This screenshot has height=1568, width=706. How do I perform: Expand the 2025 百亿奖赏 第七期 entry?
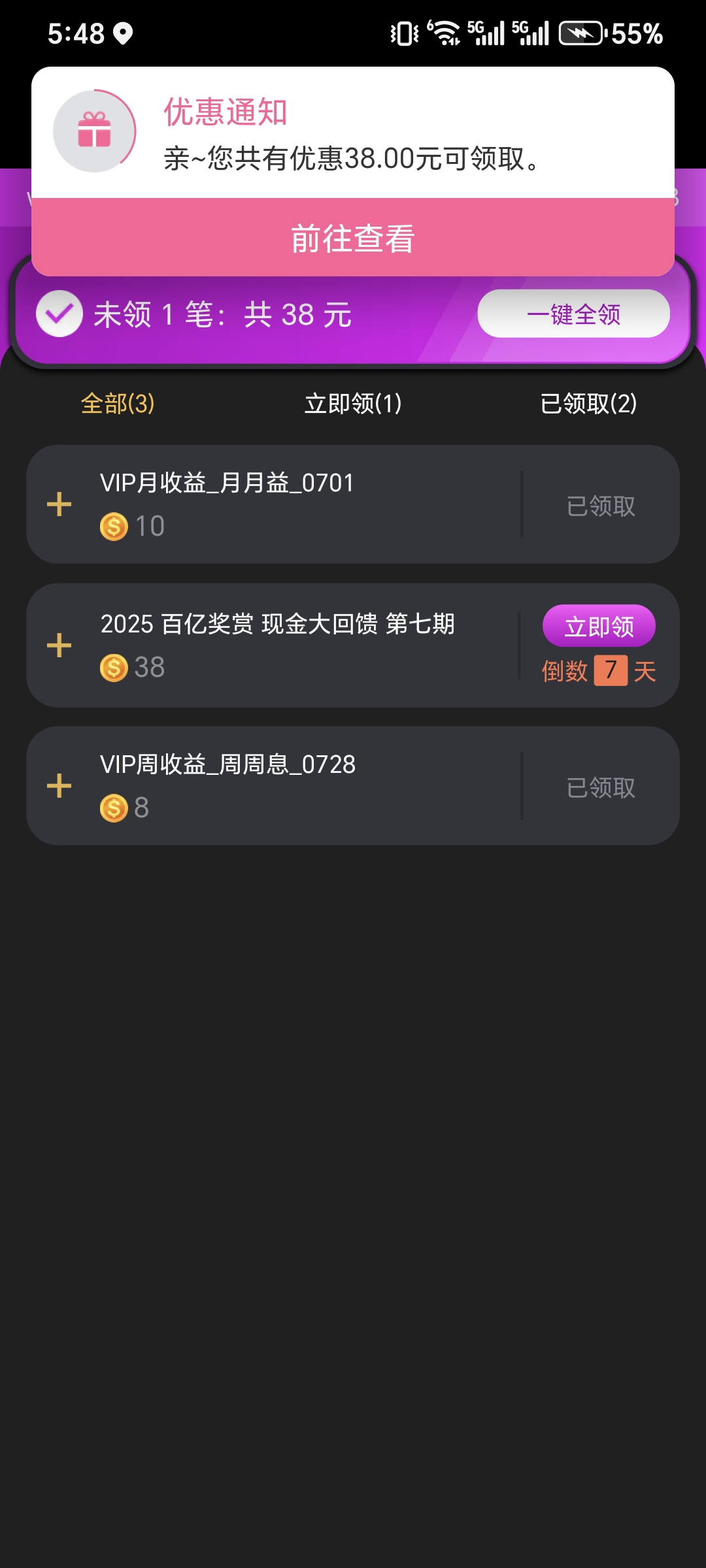click(59, 645)
